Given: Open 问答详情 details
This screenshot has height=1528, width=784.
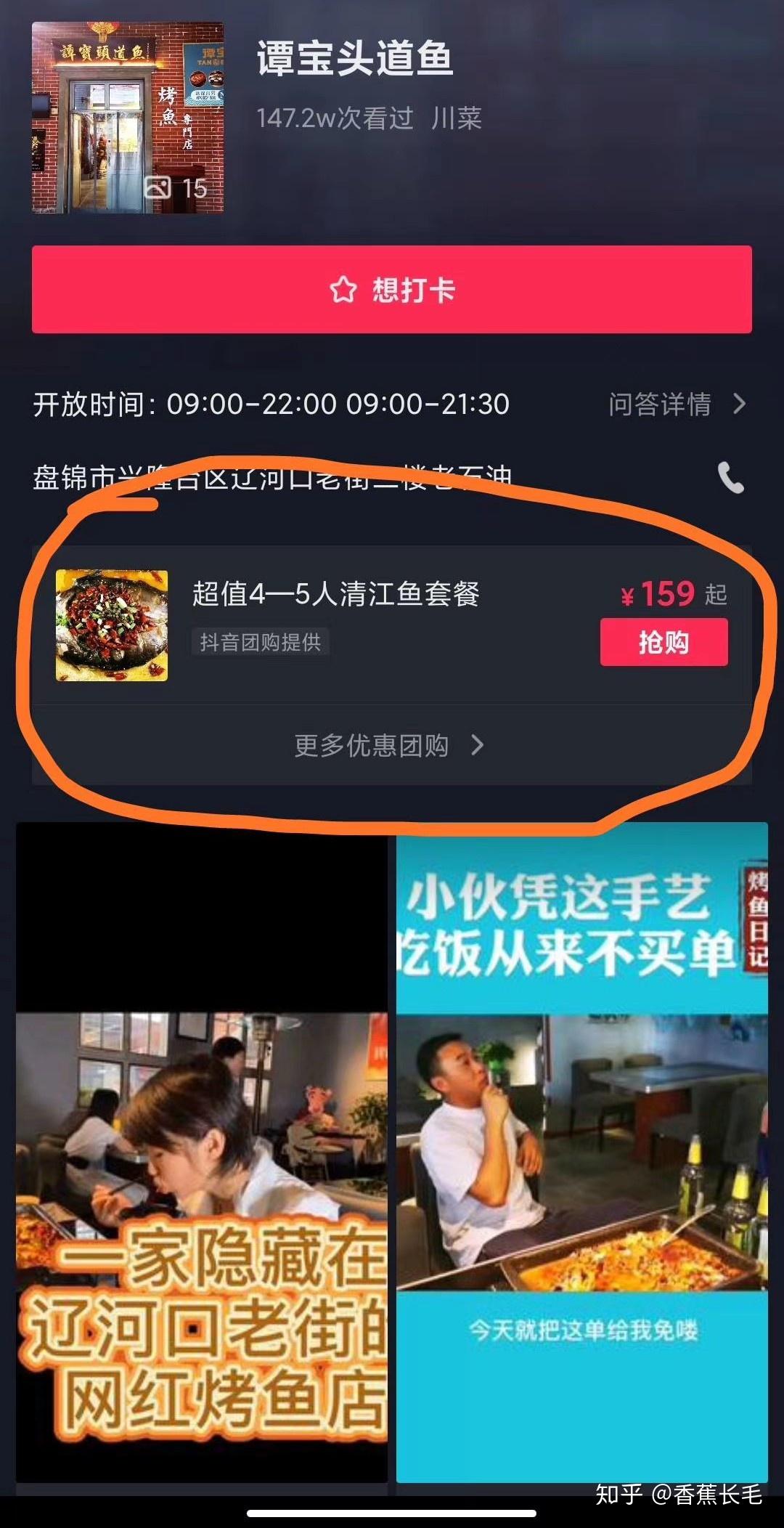Looking at the screenshot, I should coord(677,404).
